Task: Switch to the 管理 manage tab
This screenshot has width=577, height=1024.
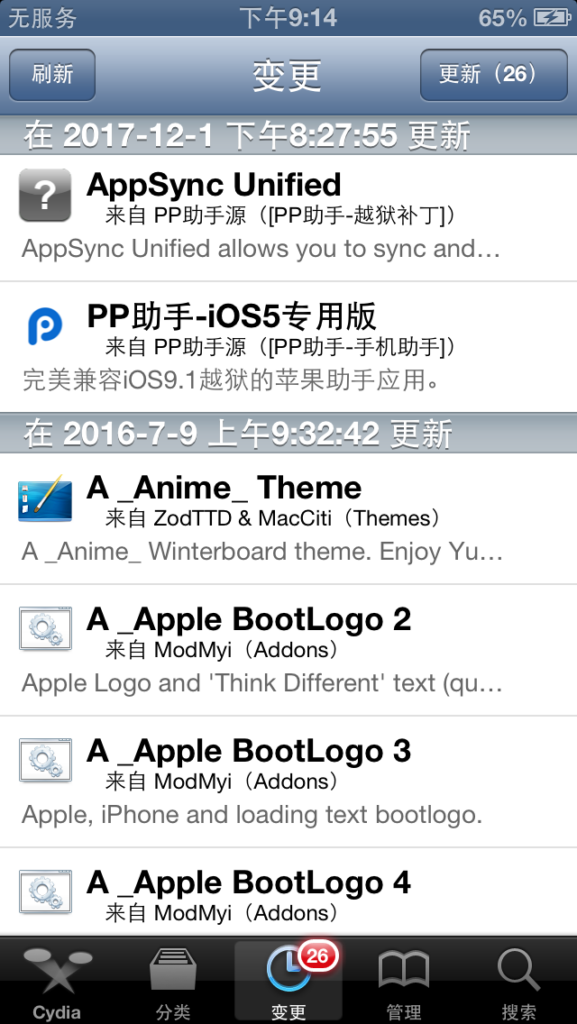Action: tap(403, 980)
